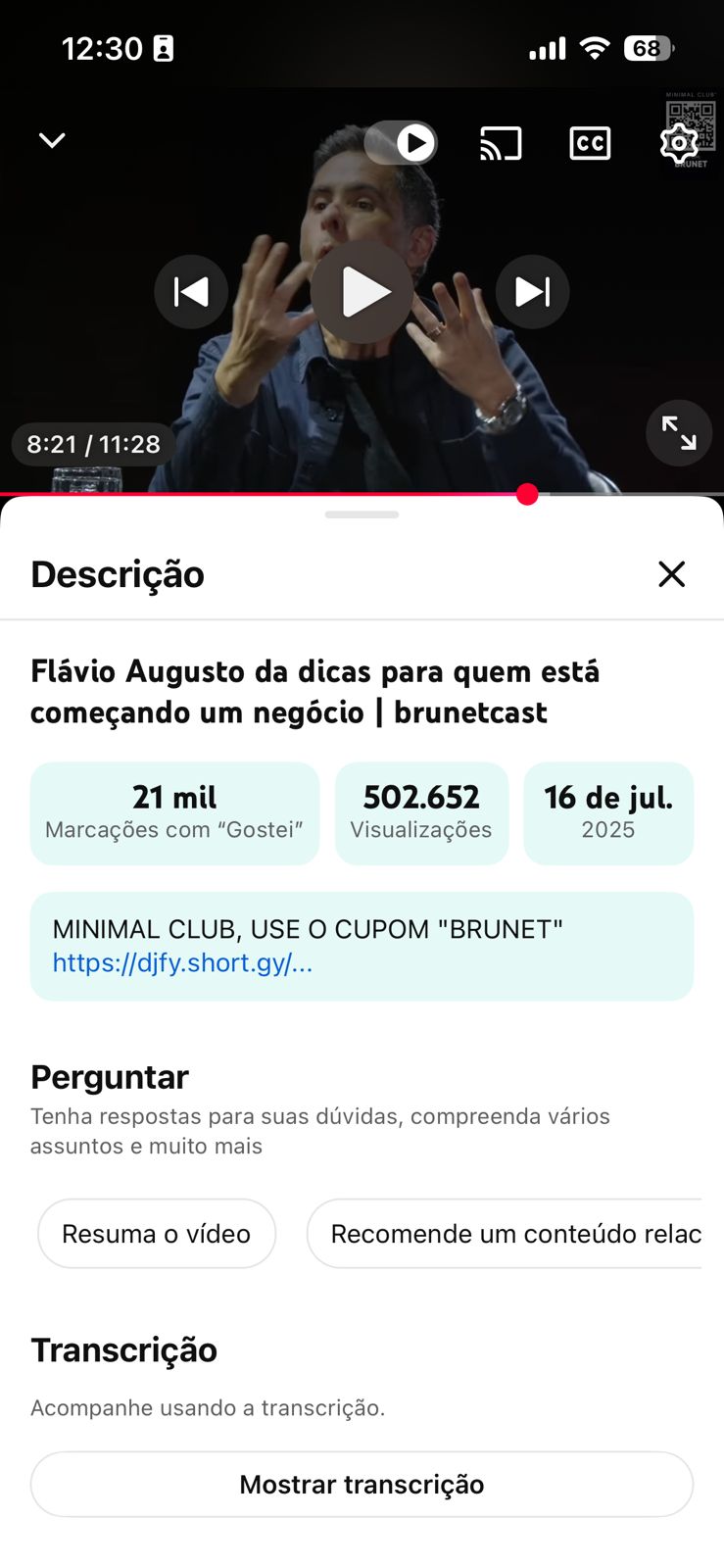The width and height of the screenshot is (724, 1568).
Task: Tap "Mostrar transcrição" button
Action: [x=362, y=1485]
